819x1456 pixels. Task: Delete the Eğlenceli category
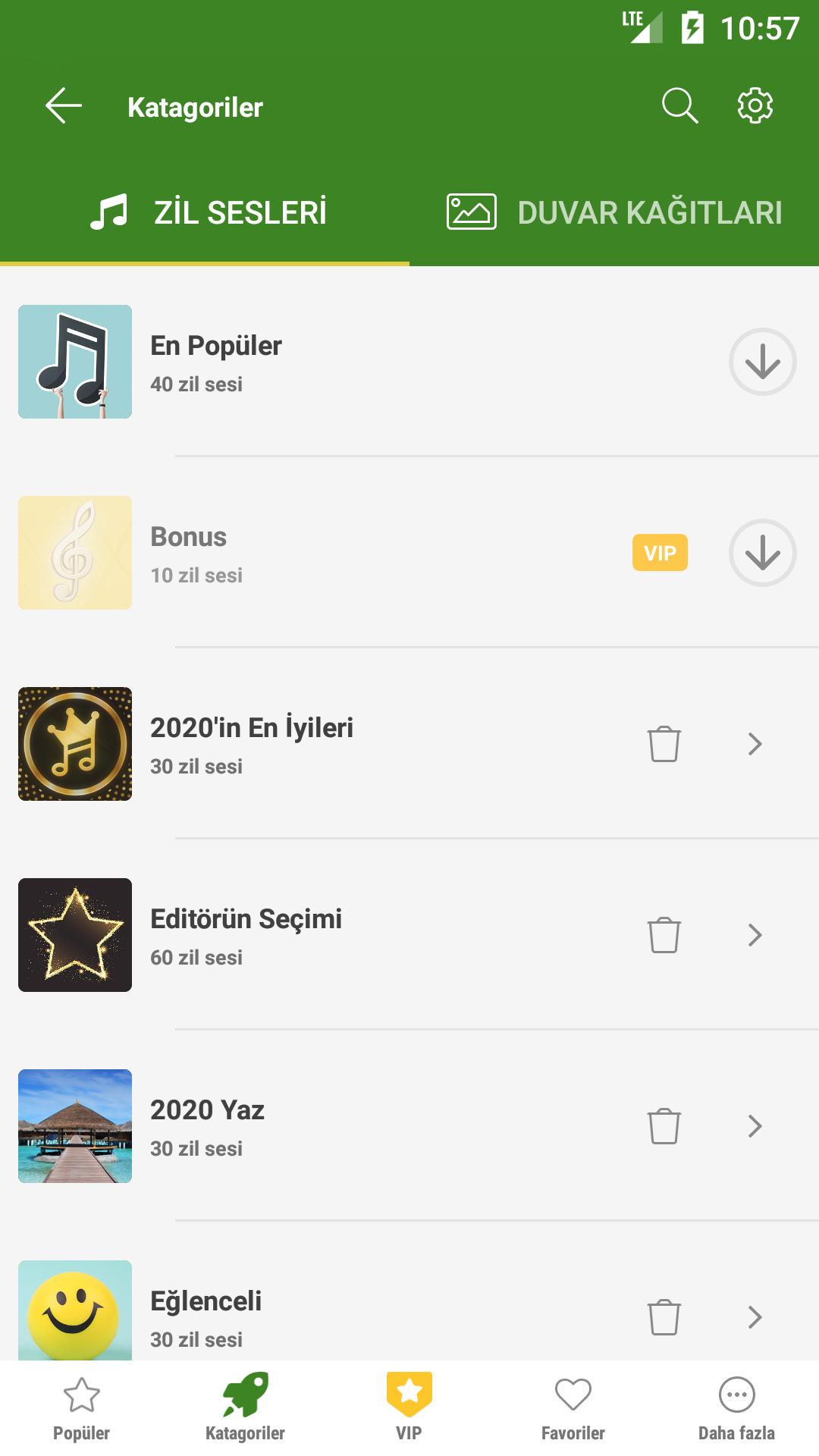[664, 1317]
